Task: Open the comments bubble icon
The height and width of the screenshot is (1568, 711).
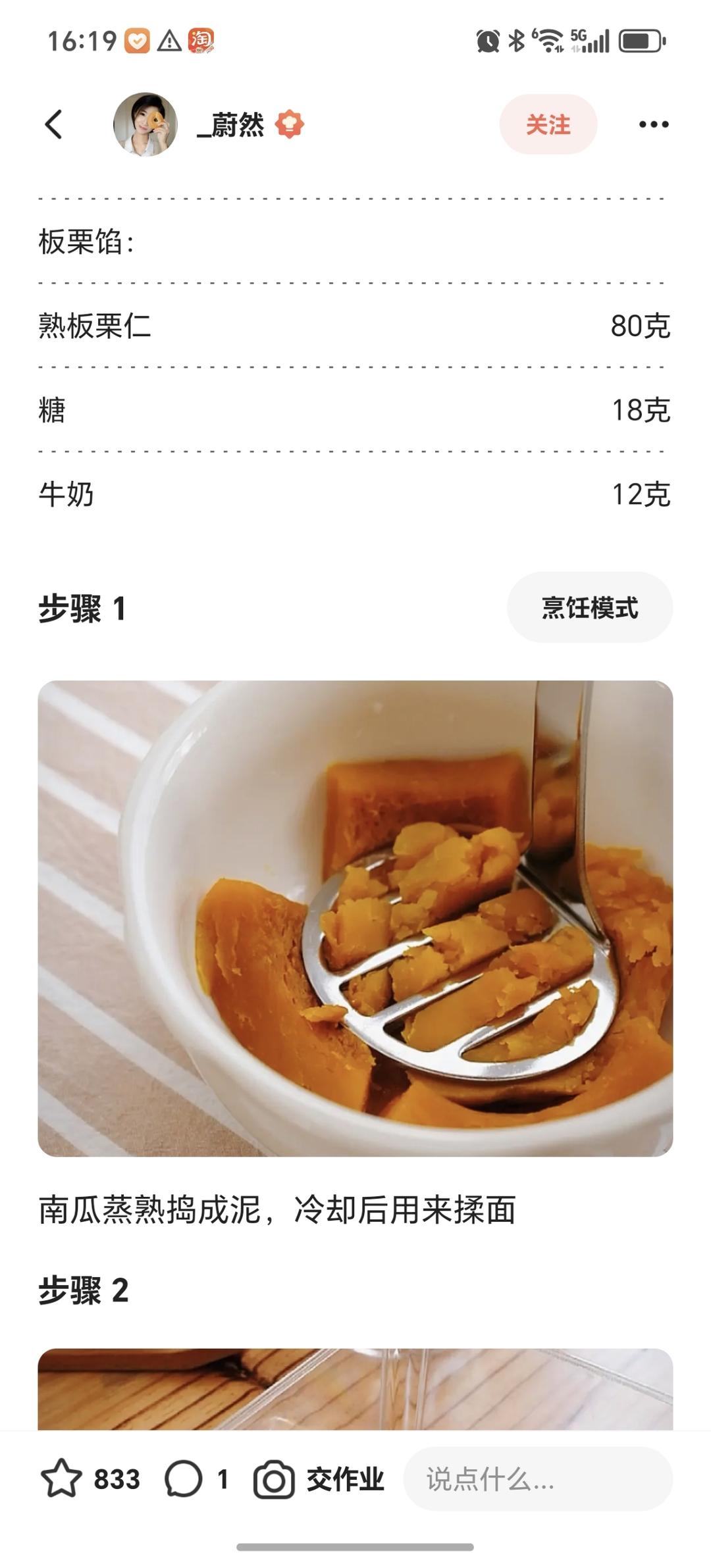Action: pos(184,1479)
